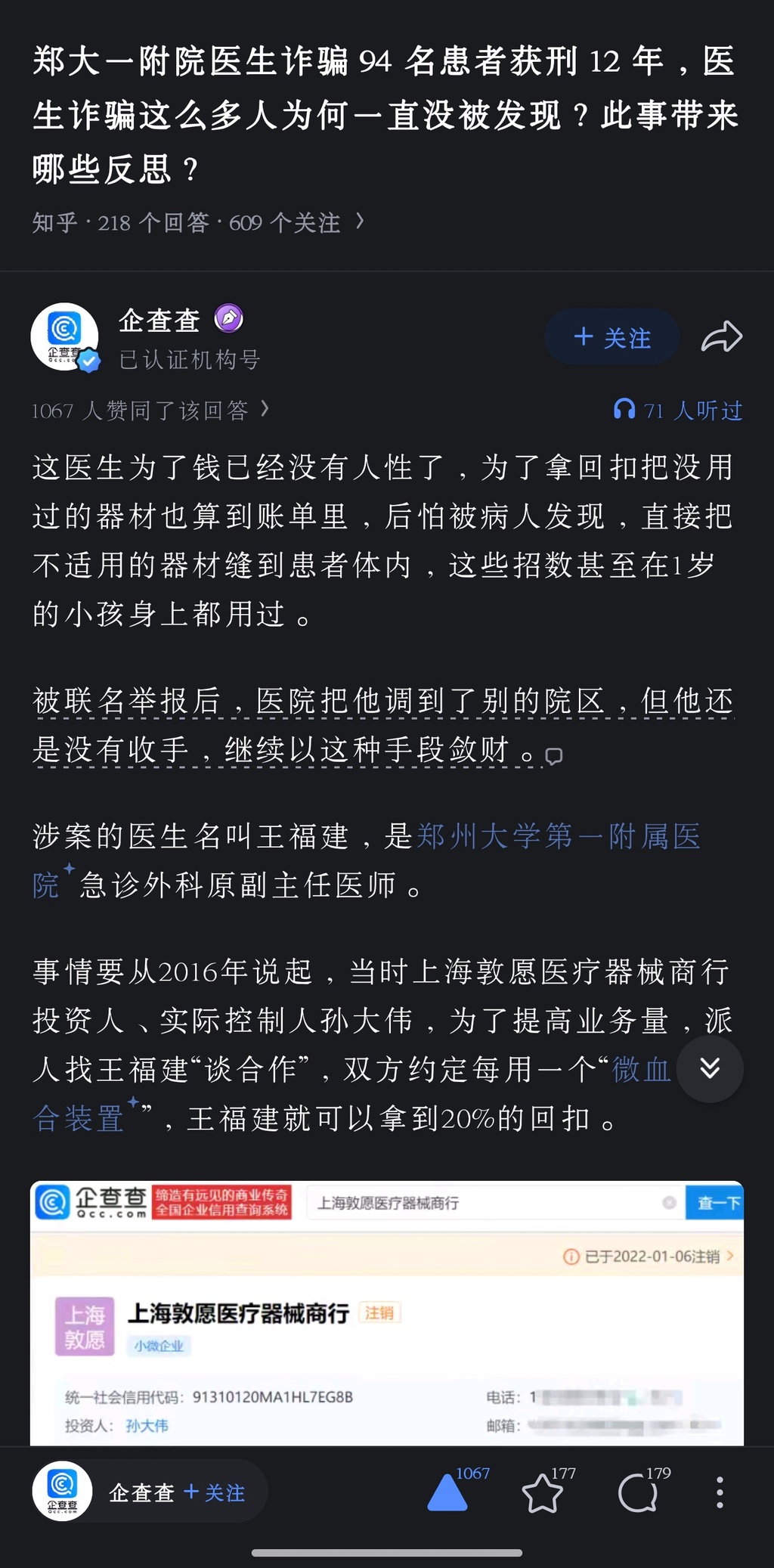This screenshot has width=774, height=1568.
Task: Open the 179 comments
Action: pyautogui.click(x=638, y=1494)
